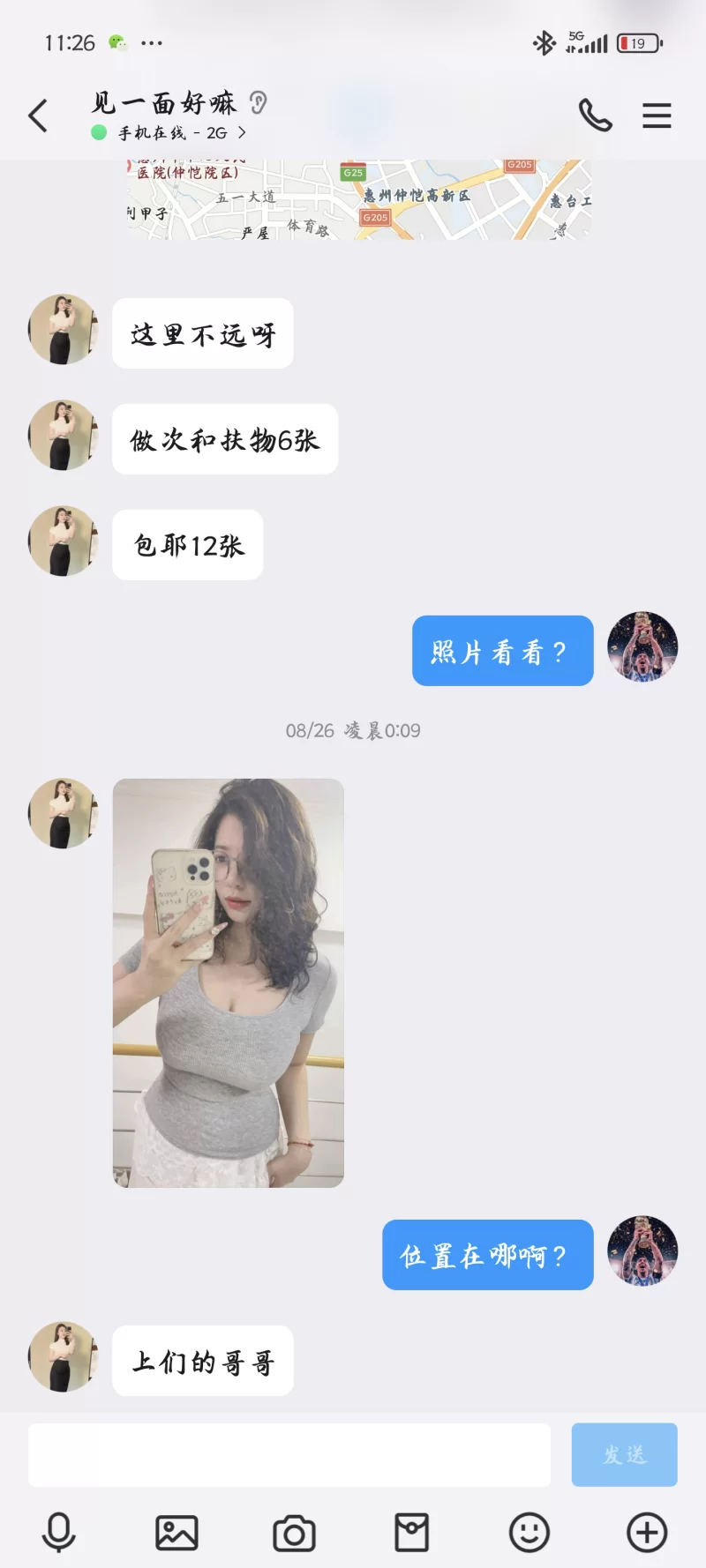Open the photo gallery picker
The width and height of the screenshot is (706, 1568).
coord(176,1533)
